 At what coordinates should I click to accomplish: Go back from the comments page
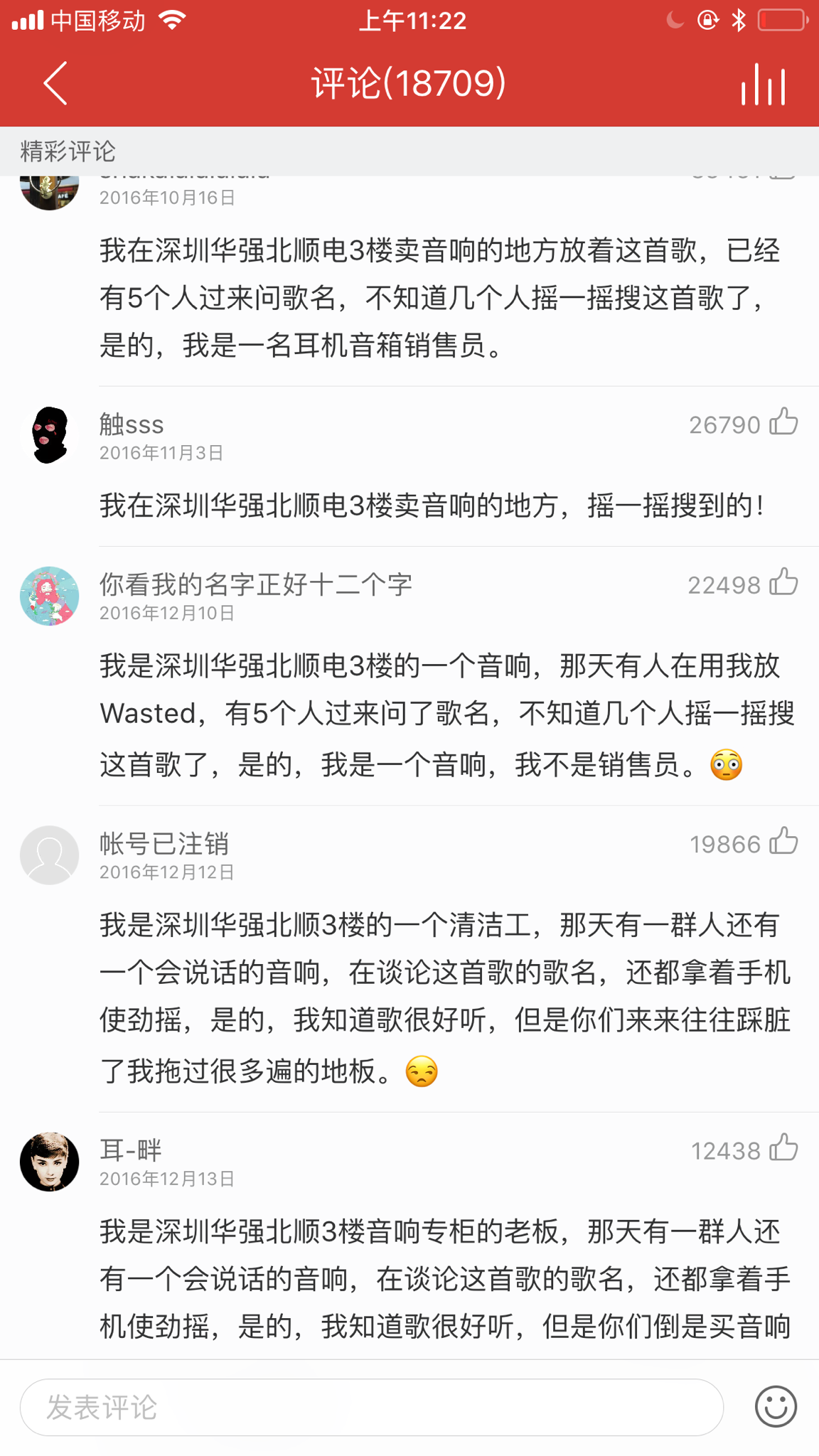click(x=55, y=83)
